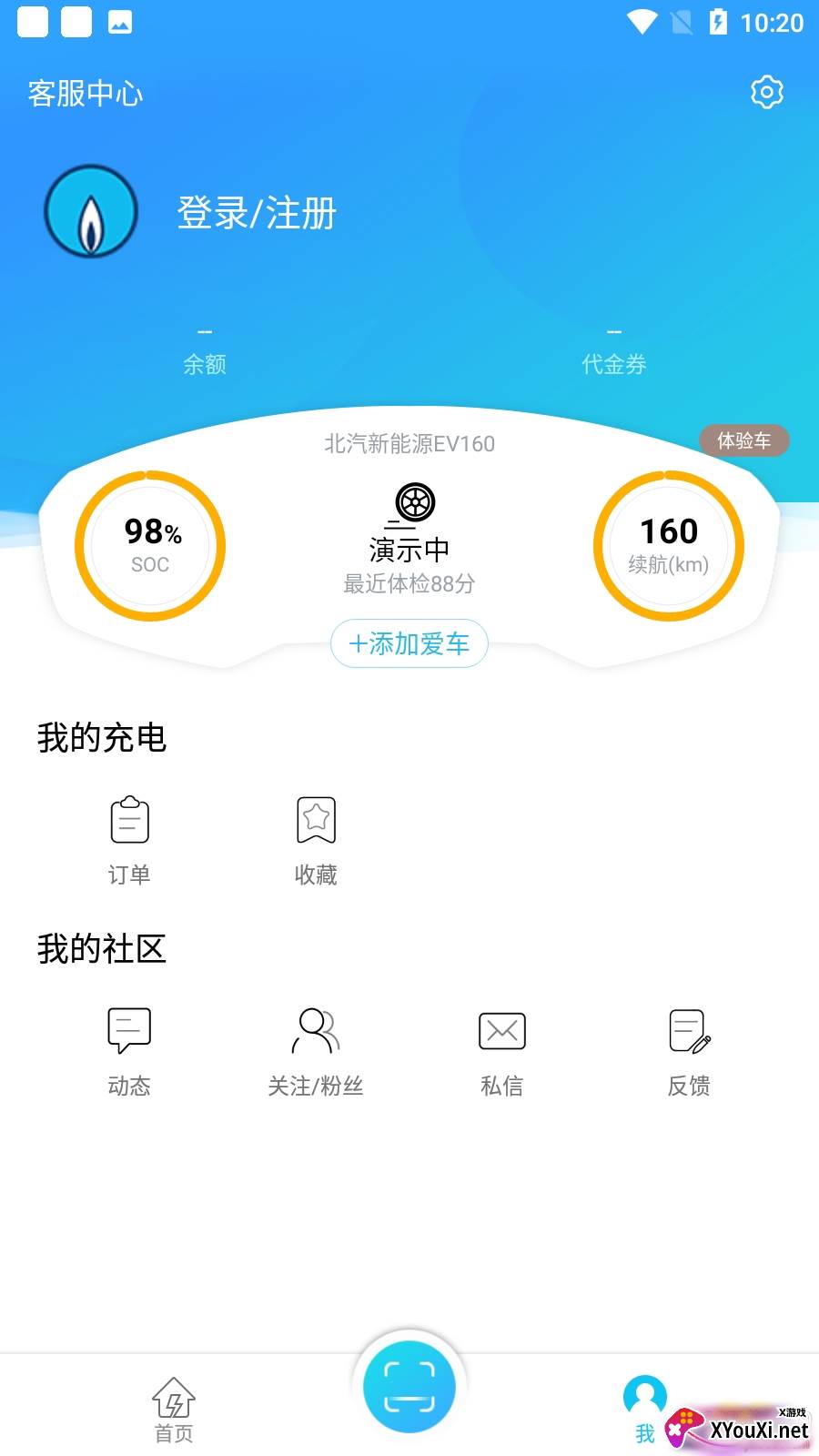The width and height of the screenshot is (819, 1456).
Task: Open the 反馈 feedback icon
Action: pos(689,1046)
